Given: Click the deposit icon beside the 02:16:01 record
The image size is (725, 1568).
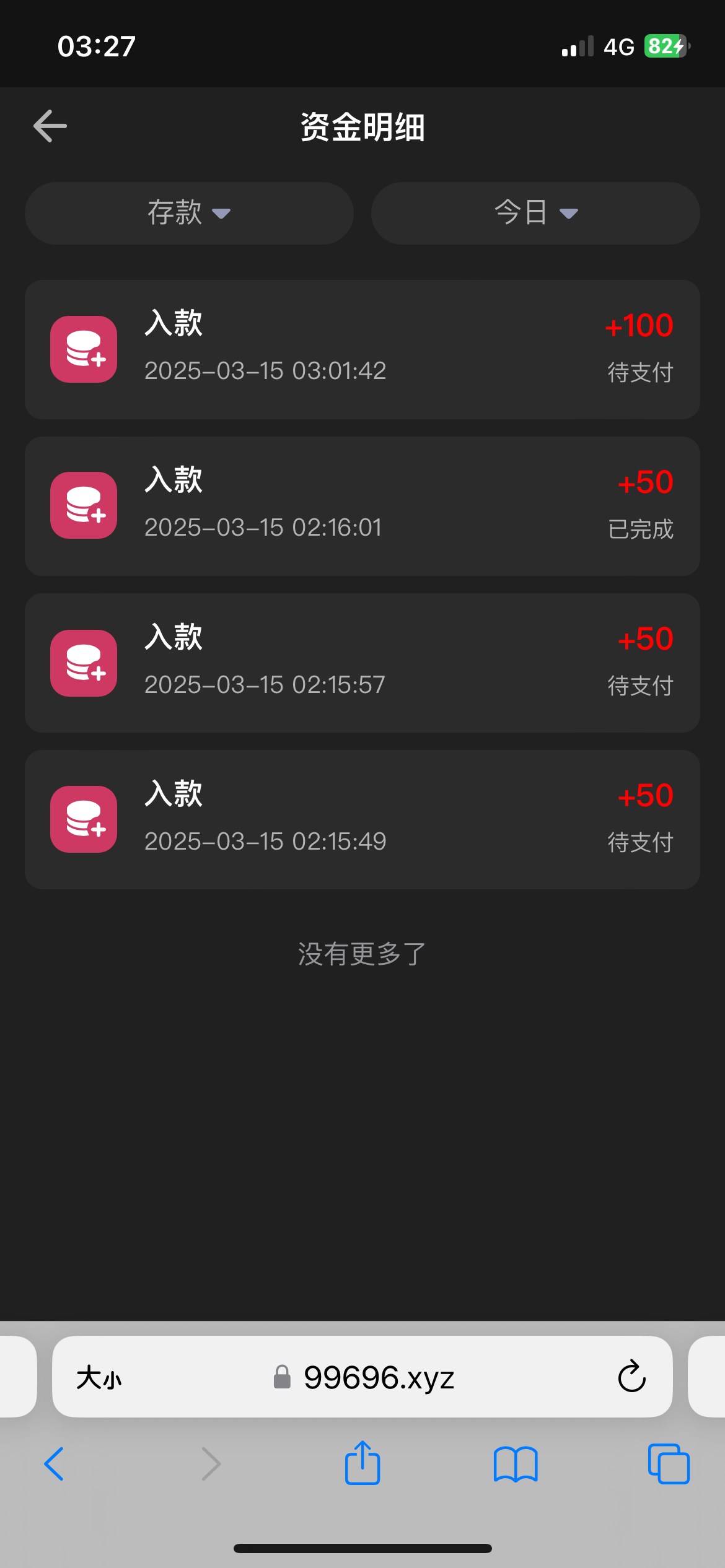Looking at the screenshot, I should [83, 505].
